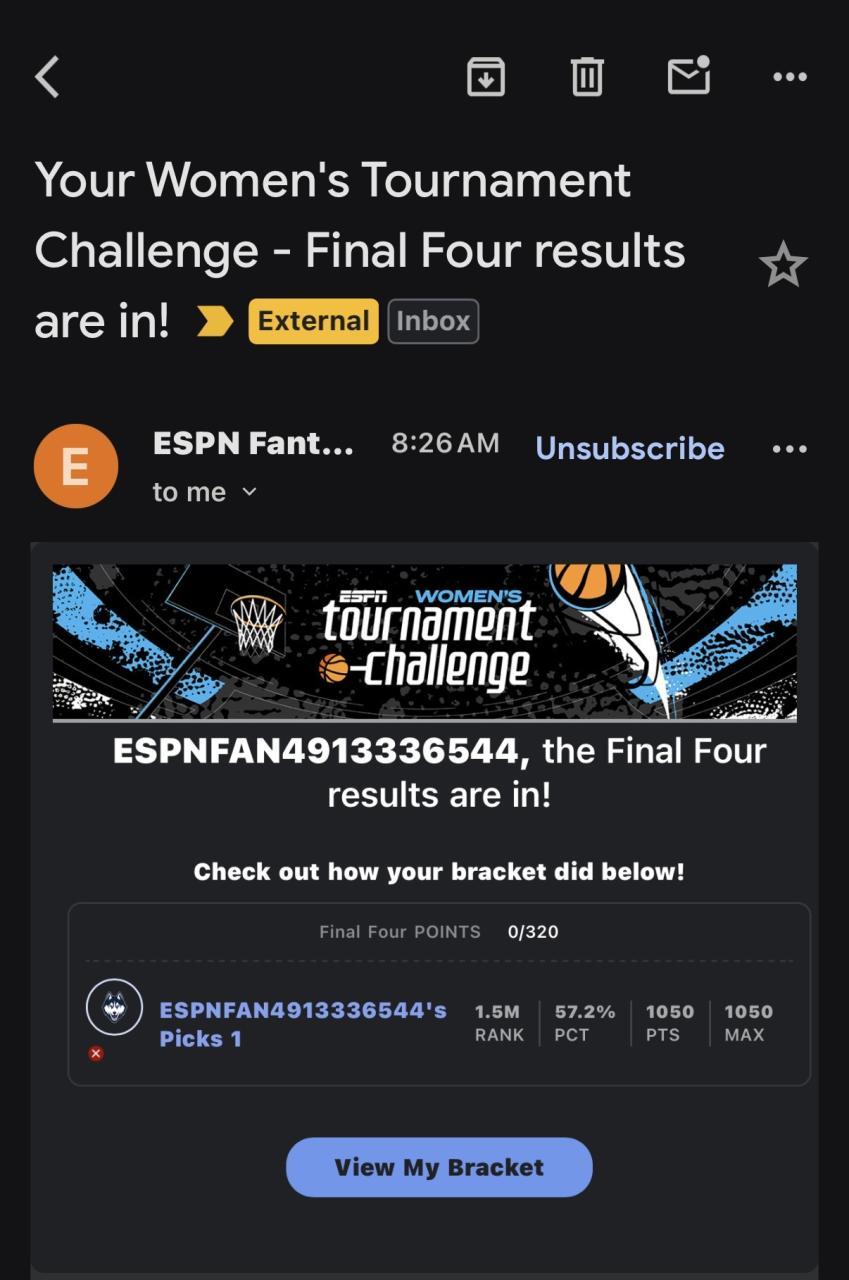The image size is (849, 1280).
Task: Unsubscribe from ESPN Fantasy emails
Action: point(630,448)
